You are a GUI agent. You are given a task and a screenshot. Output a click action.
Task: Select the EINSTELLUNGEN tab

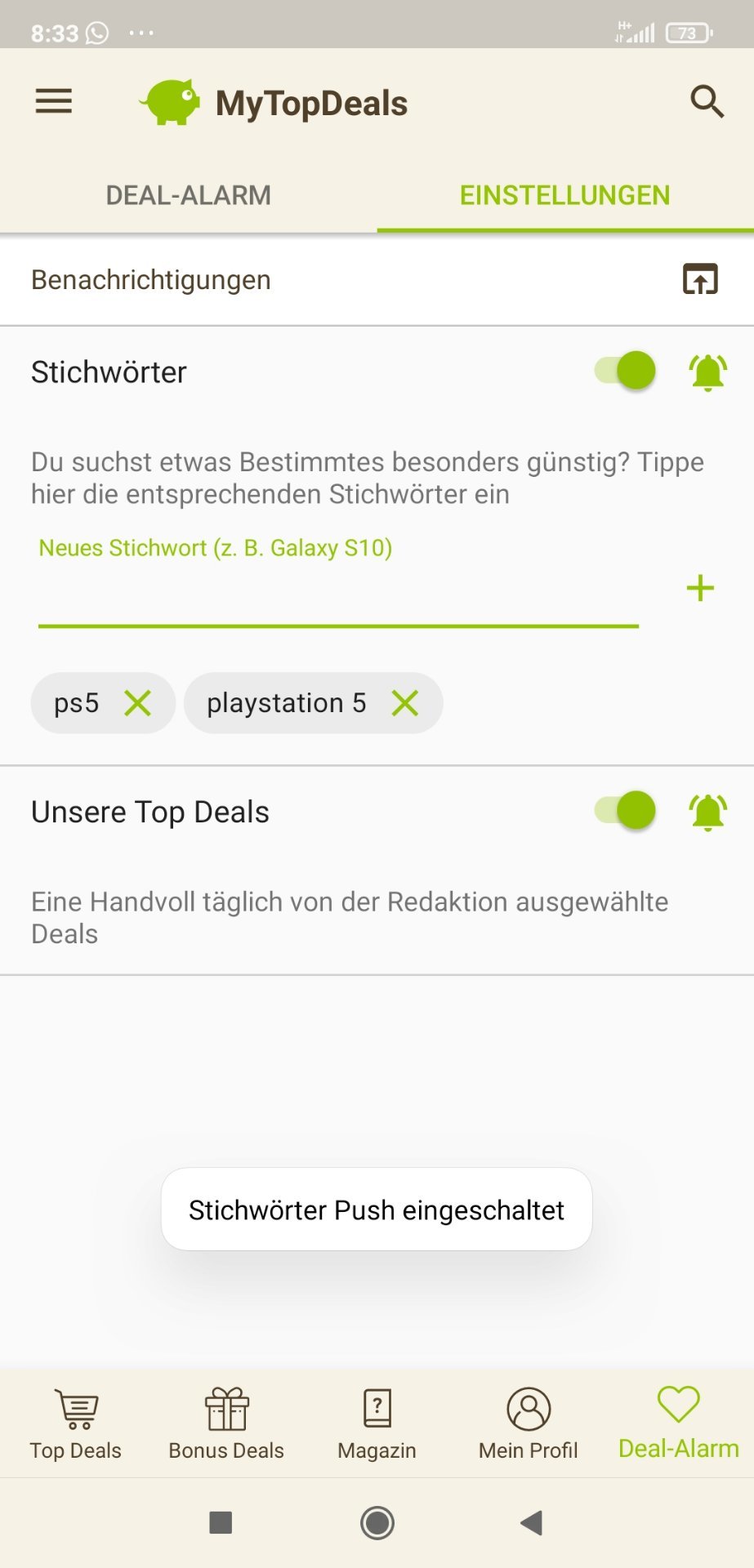pyautogui.click(x=564, y=195)
